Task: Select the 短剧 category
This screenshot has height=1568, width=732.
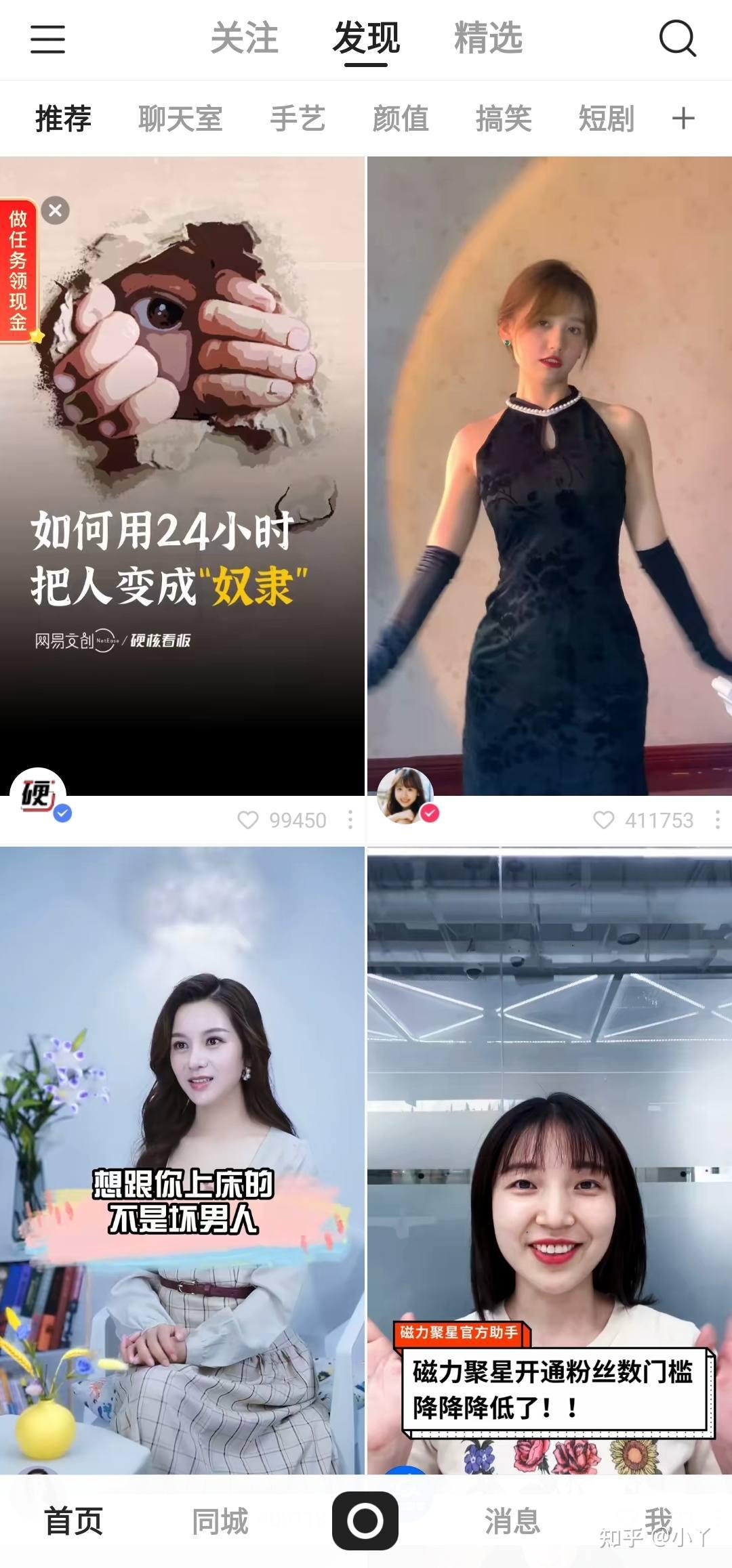Action: point(607,119)
